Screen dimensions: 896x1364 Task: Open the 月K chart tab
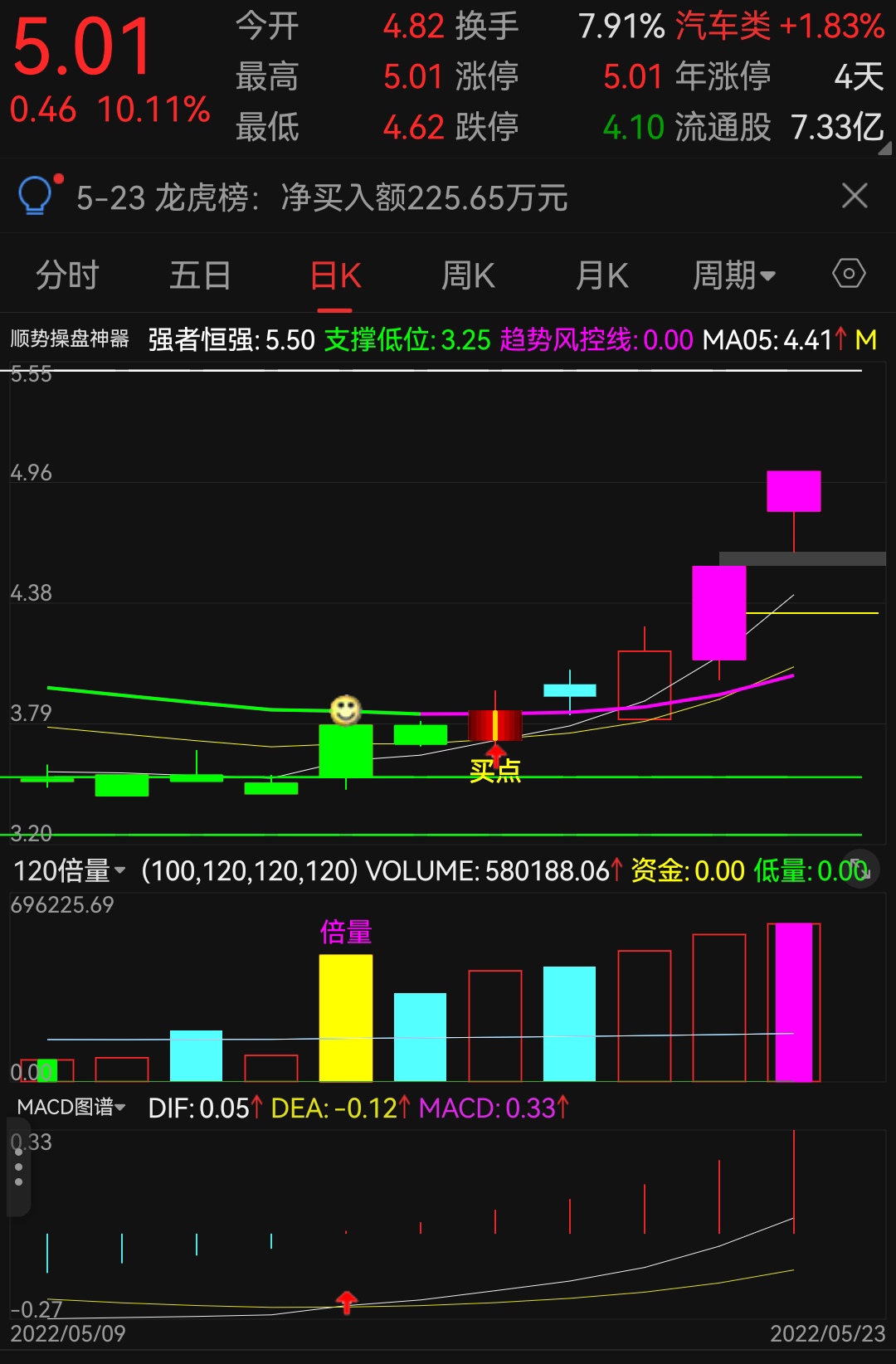(x=602, y=275)
